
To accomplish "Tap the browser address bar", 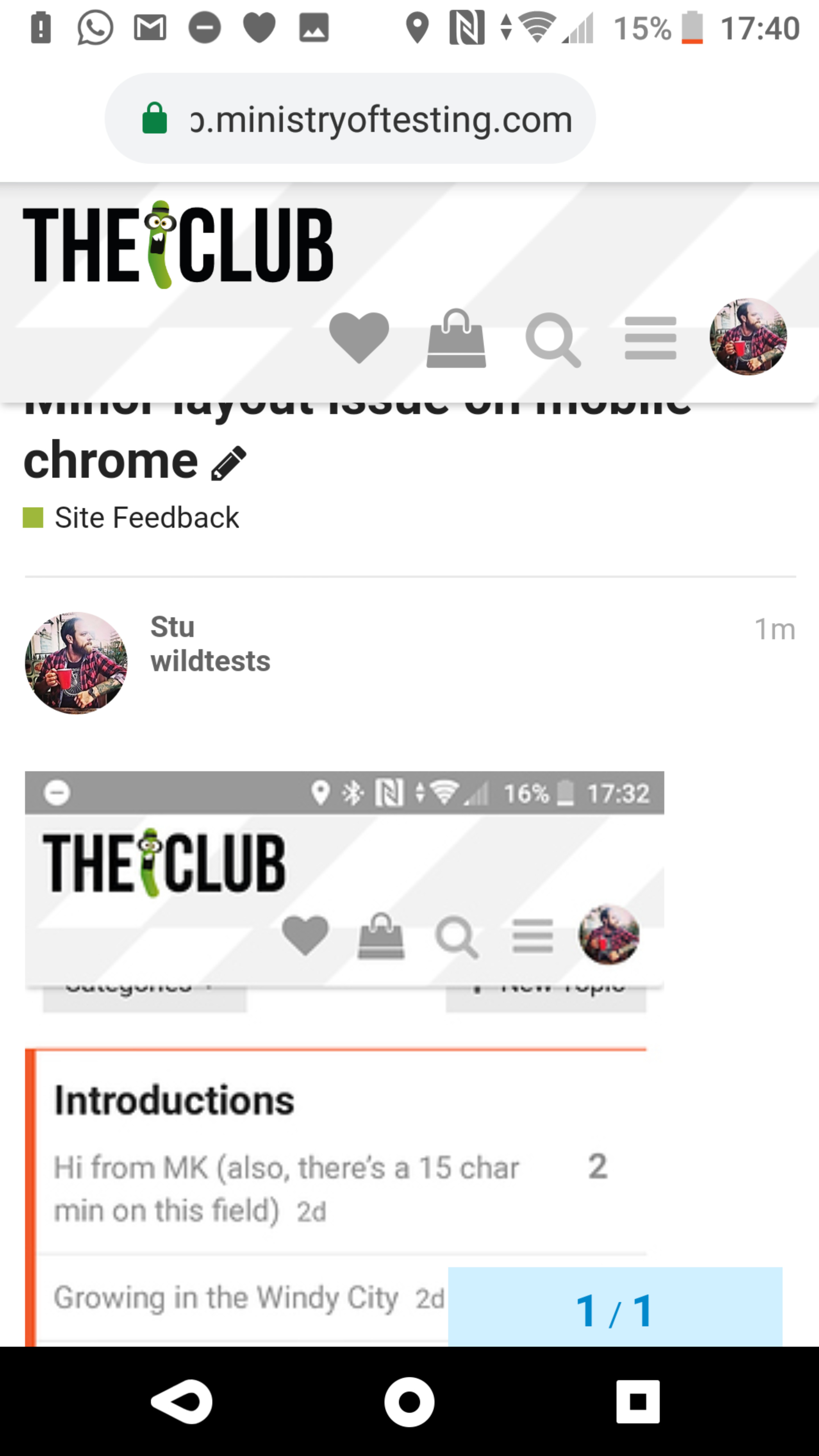I will [350, 119].
